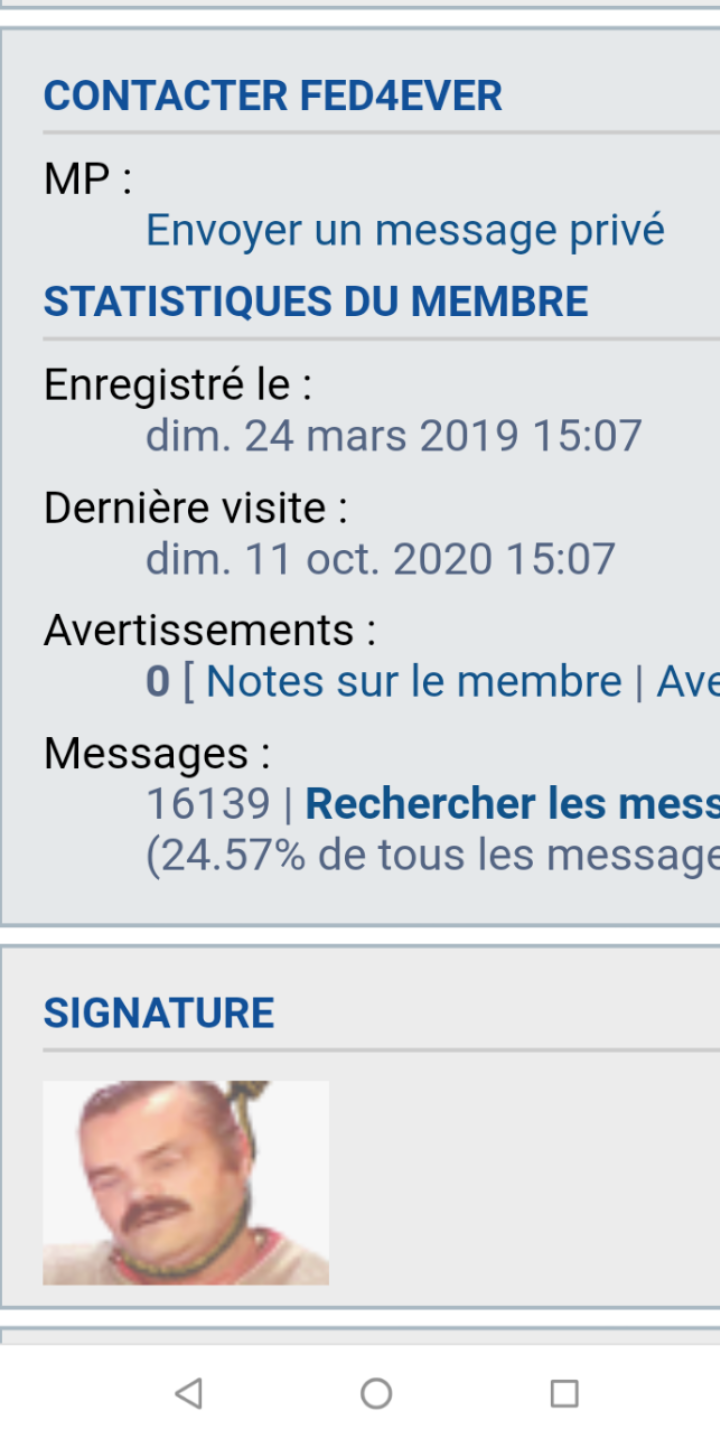720x1440 pixels.
Task: Open the truncated 'Ave' warning link
Action: pos(688,682)
